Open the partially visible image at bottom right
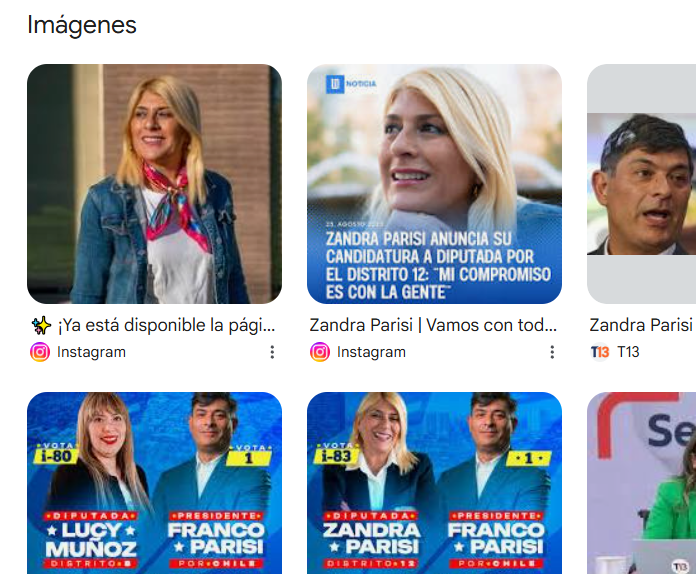The image size is (696, 574). click(641, 482)
